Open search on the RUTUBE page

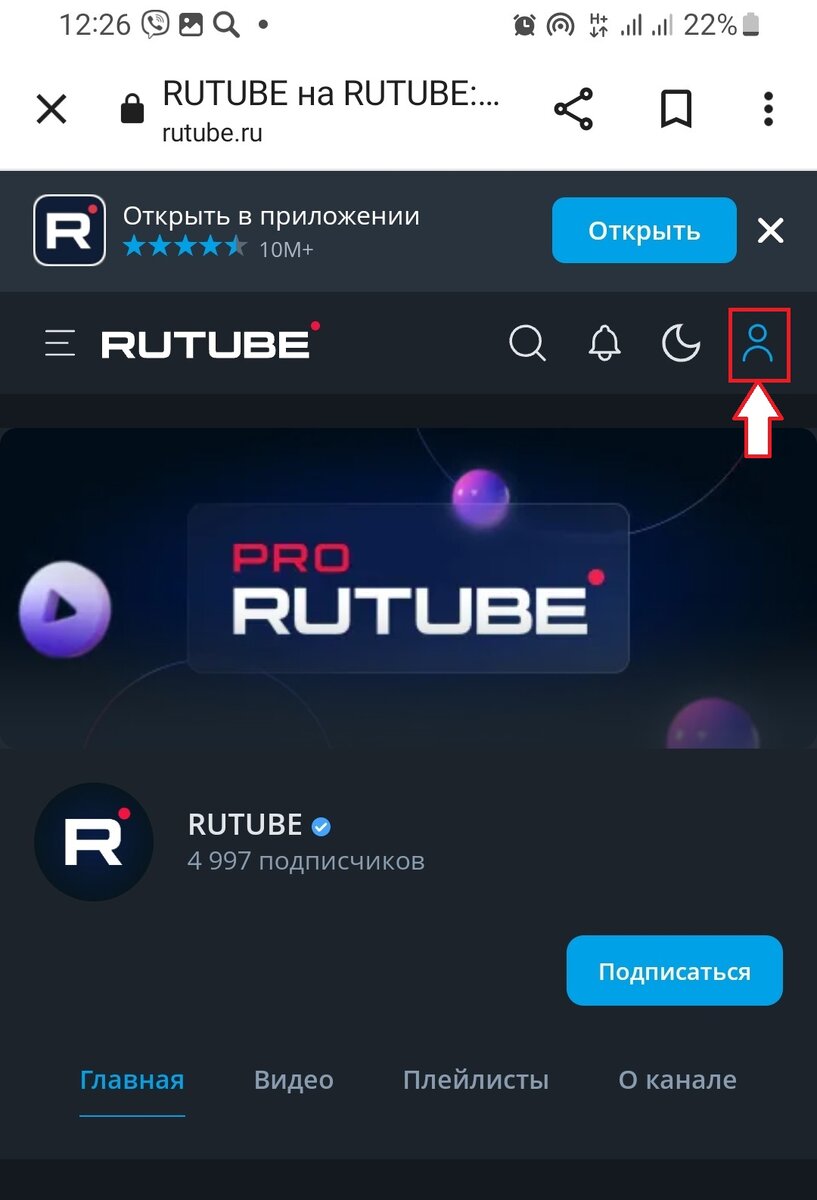tap(527, 343)
